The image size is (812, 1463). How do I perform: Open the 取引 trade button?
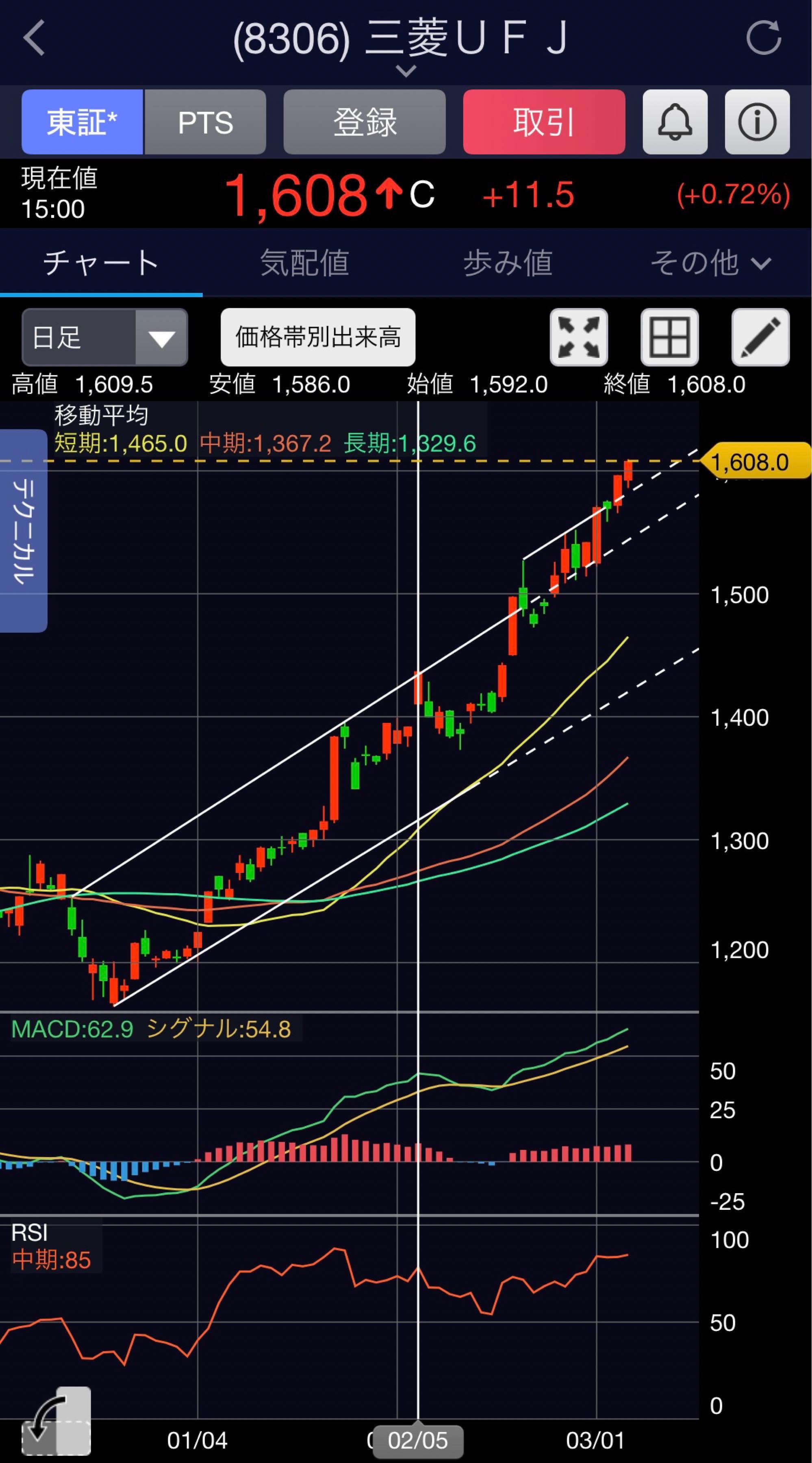543,122
